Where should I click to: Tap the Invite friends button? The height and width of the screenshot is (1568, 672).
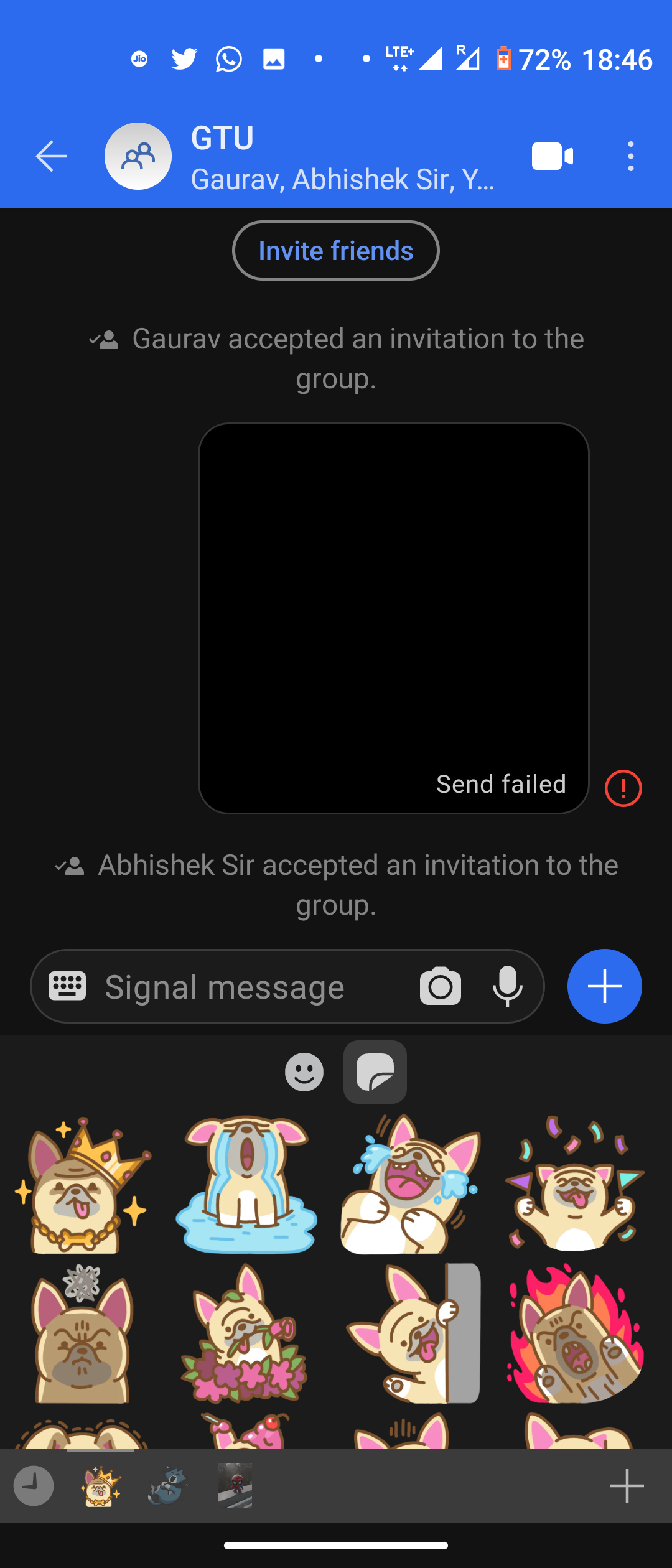point(335,250)
